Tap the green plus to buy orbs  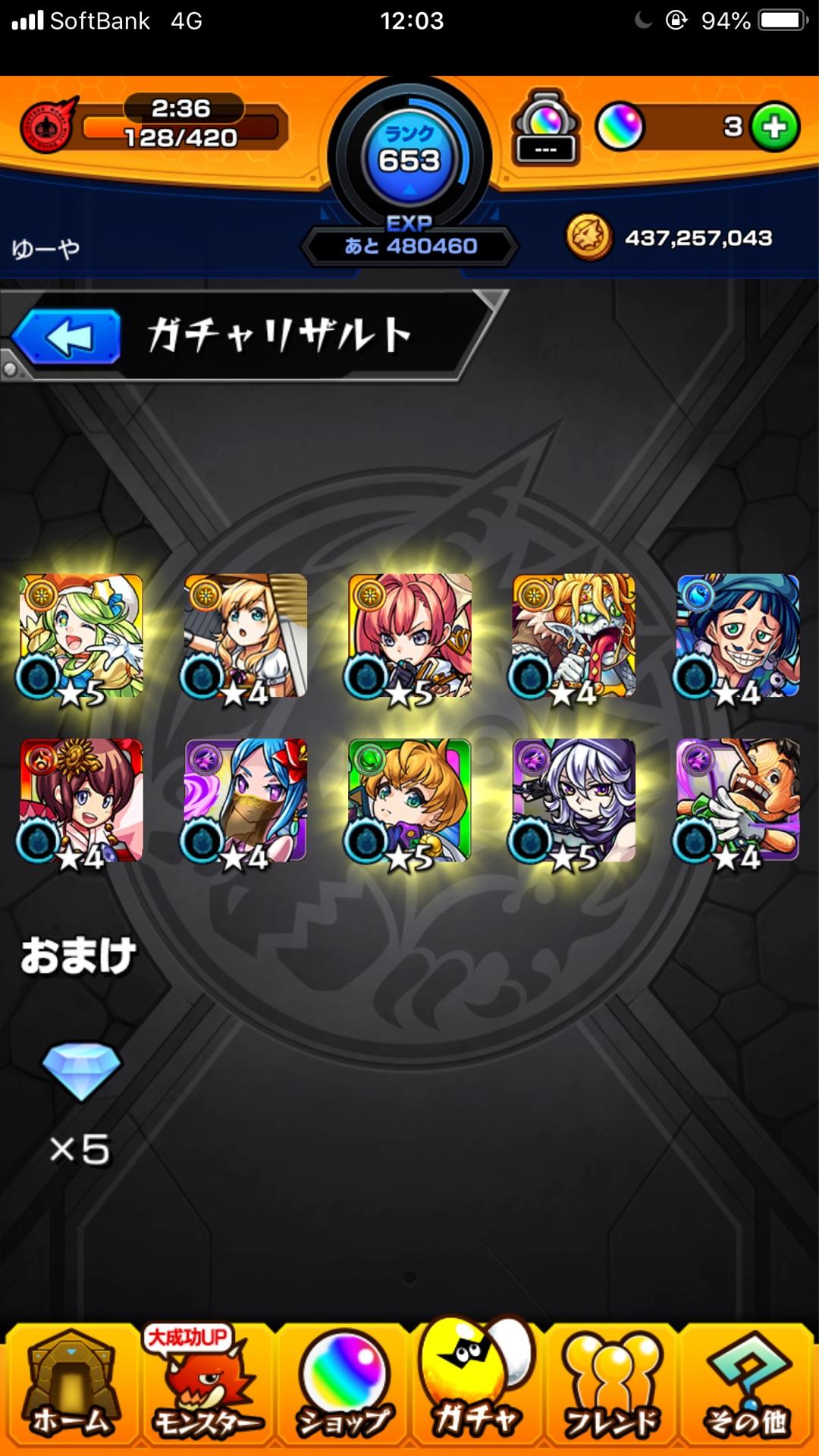(x=774, y=127)
